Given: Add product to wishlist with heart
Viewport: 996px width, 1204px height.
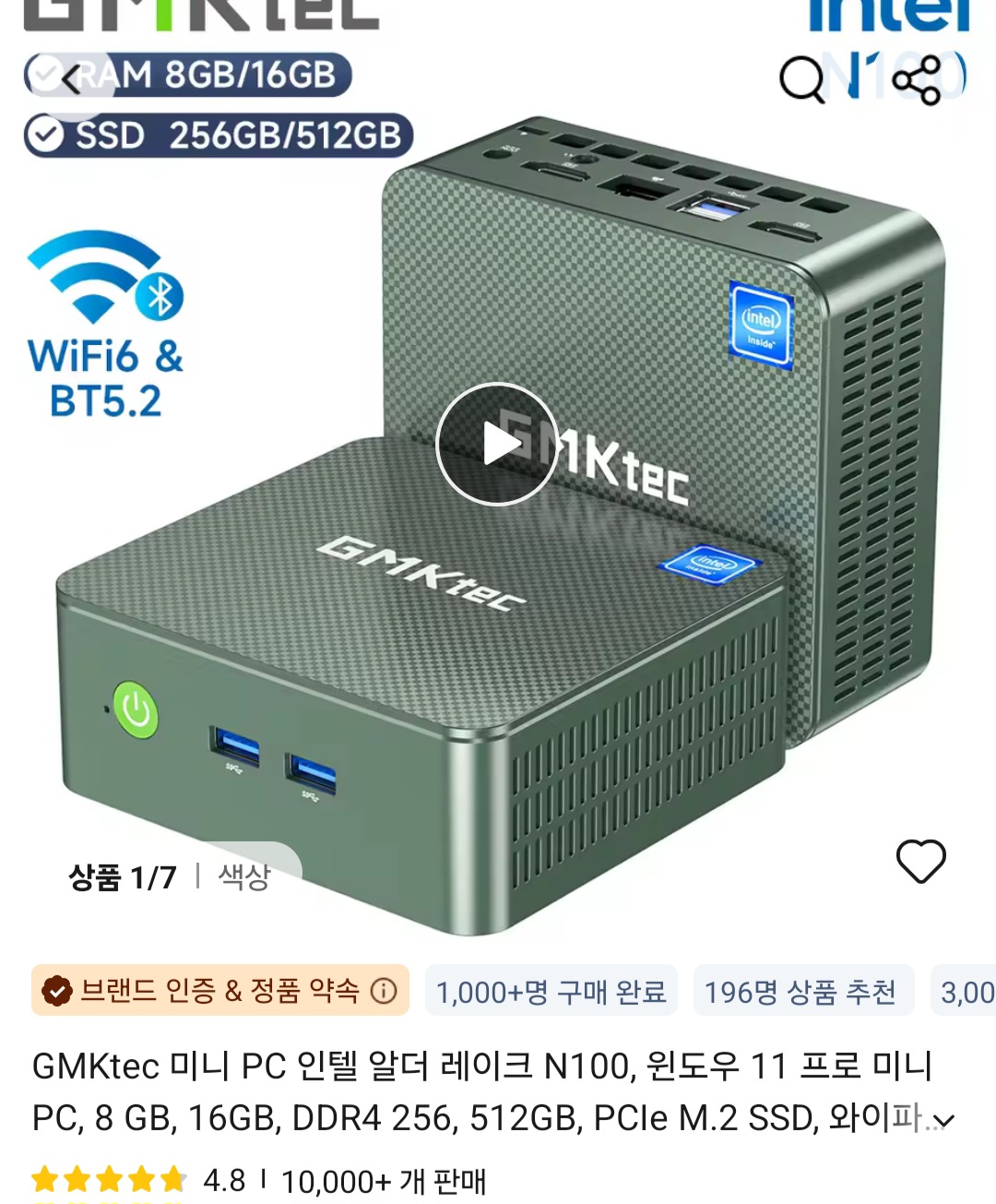Looking at the screenshot, I should pos(920,862).
